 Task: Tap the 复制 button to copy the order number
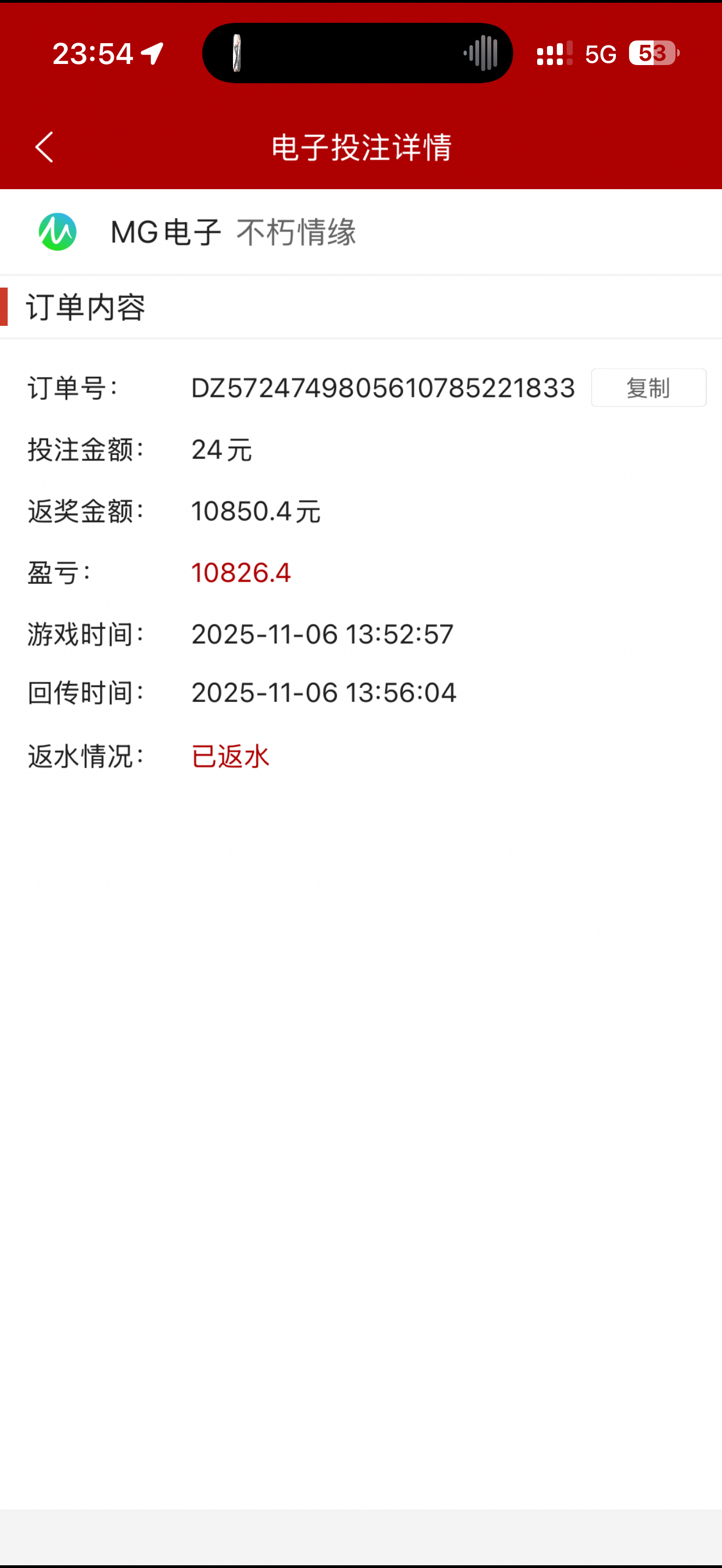click(x=648, y=388)
